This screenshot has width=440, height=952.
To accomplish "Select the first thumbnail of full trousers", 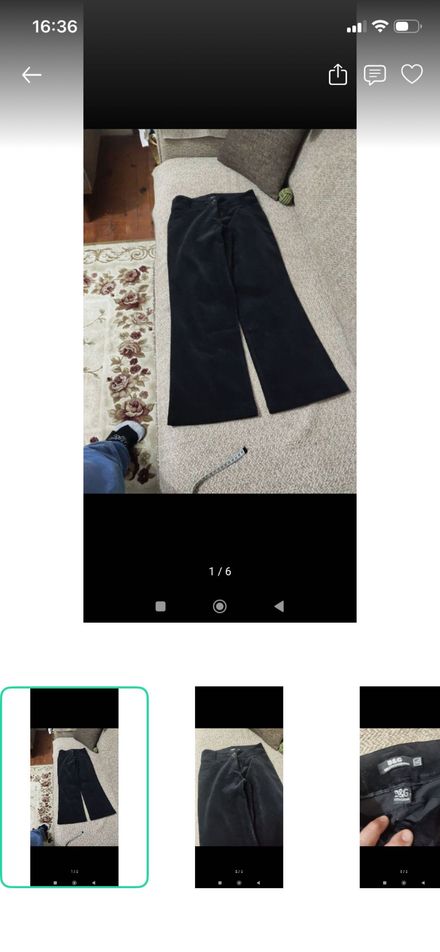I will 74,787.
